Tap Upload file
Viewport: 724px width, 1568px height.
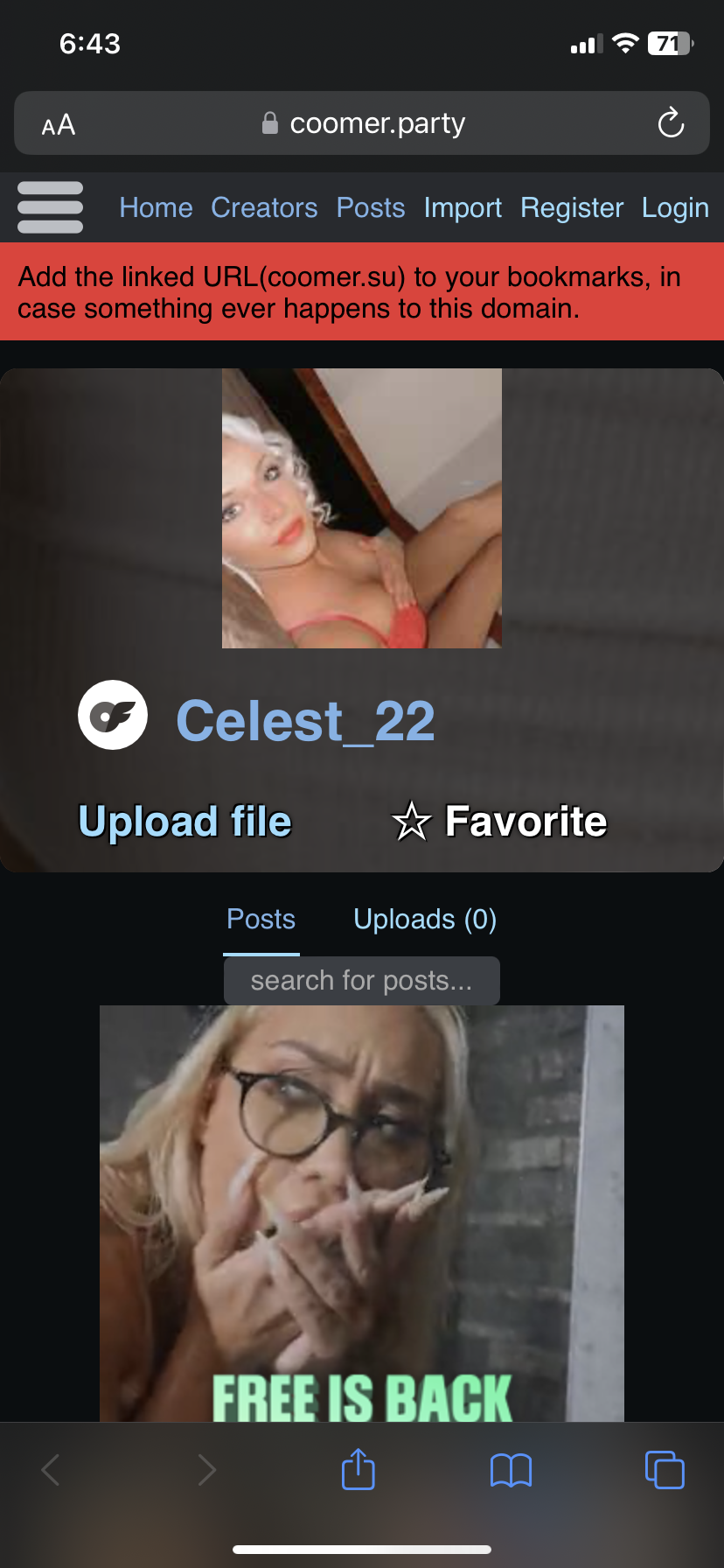point(184,822)
